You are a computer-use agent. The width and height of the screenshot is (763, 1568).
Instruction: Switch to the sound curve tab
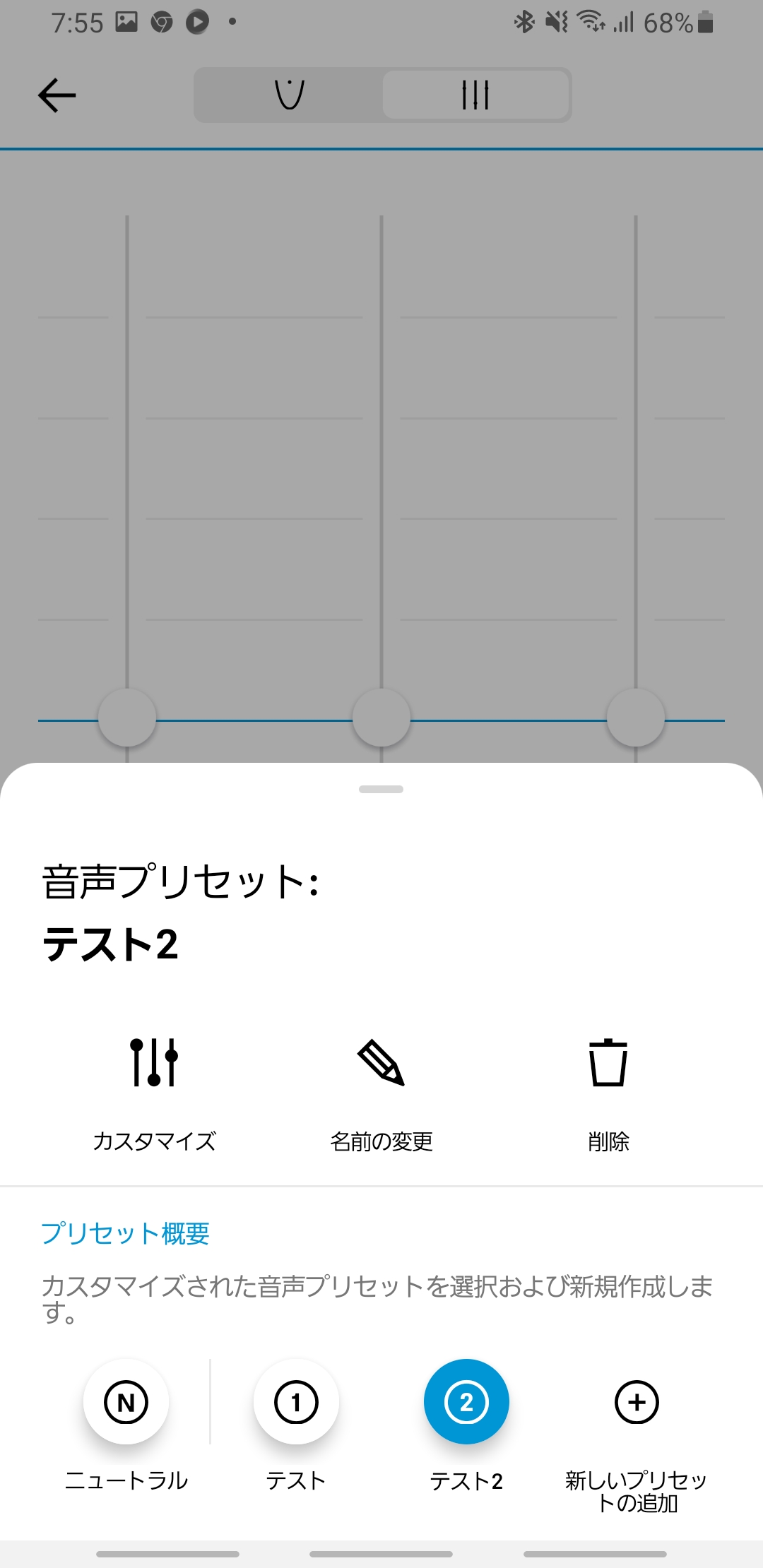pyautogui.click(x=289, y=95)
